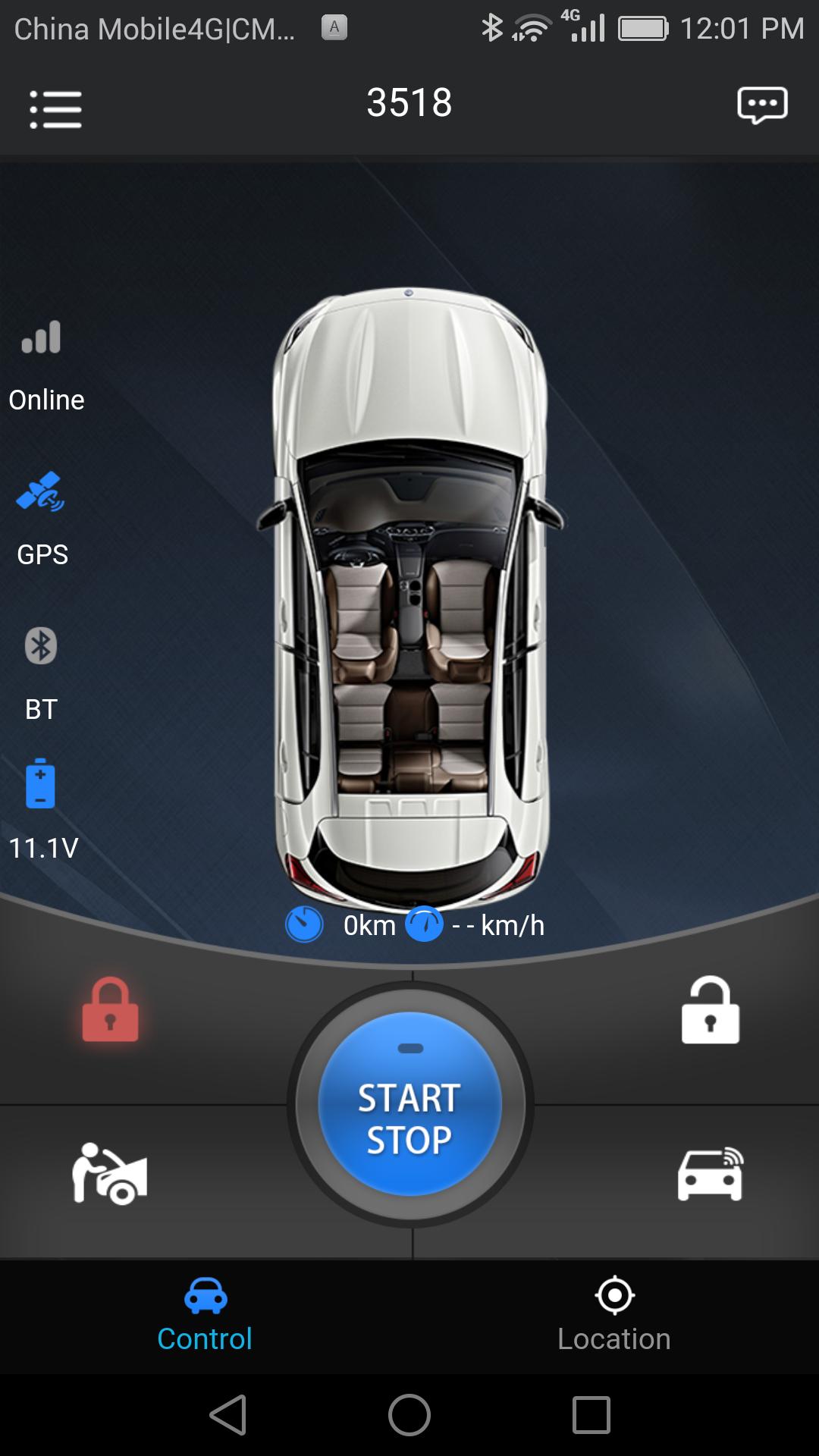Unlock the car with open padlock
This screenshot has width=819, height=1456.
click(x=711, y=1009)
